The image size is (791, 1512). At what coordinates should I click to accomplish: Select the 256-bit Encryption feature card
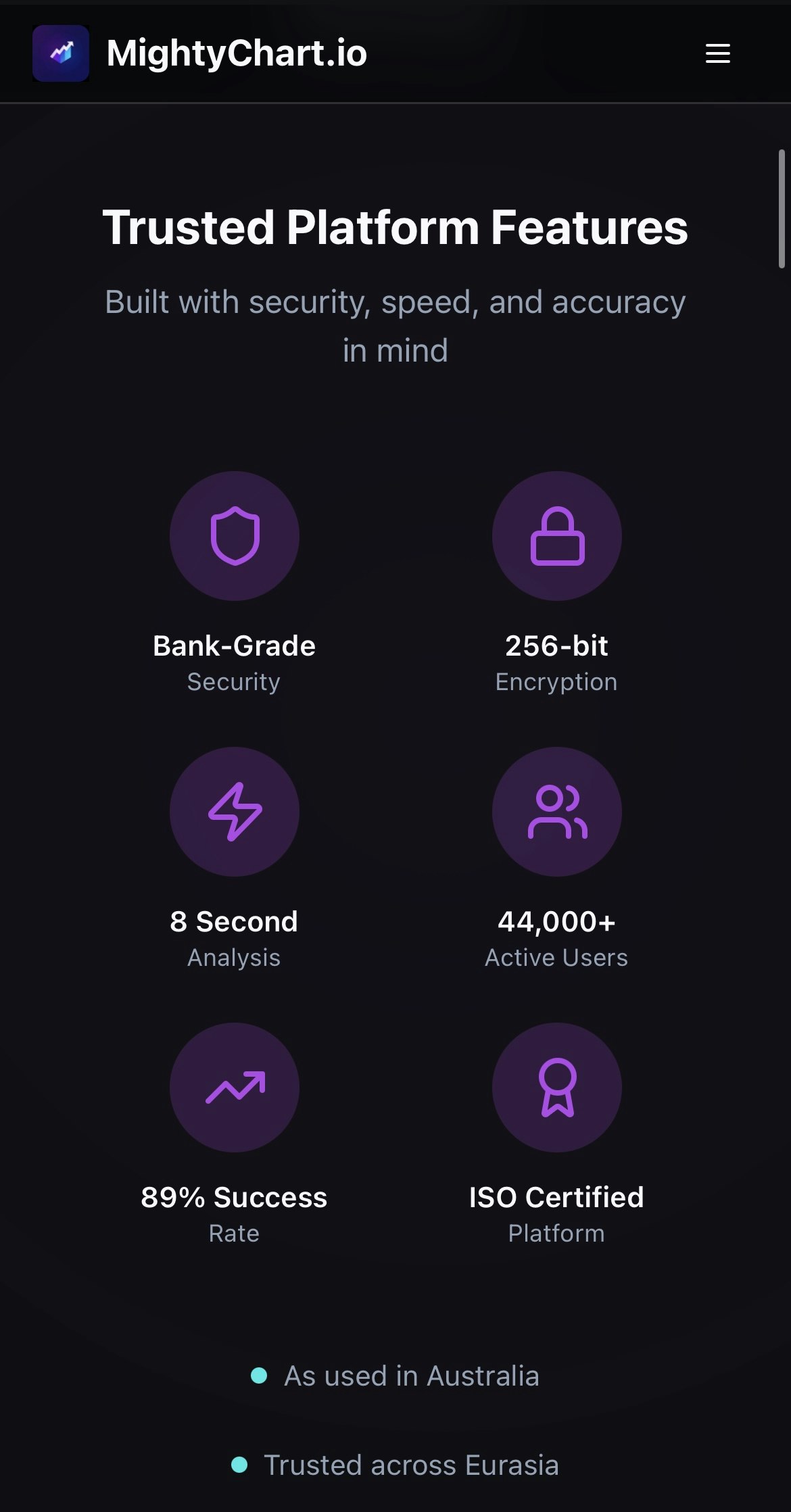pos(556,581)
